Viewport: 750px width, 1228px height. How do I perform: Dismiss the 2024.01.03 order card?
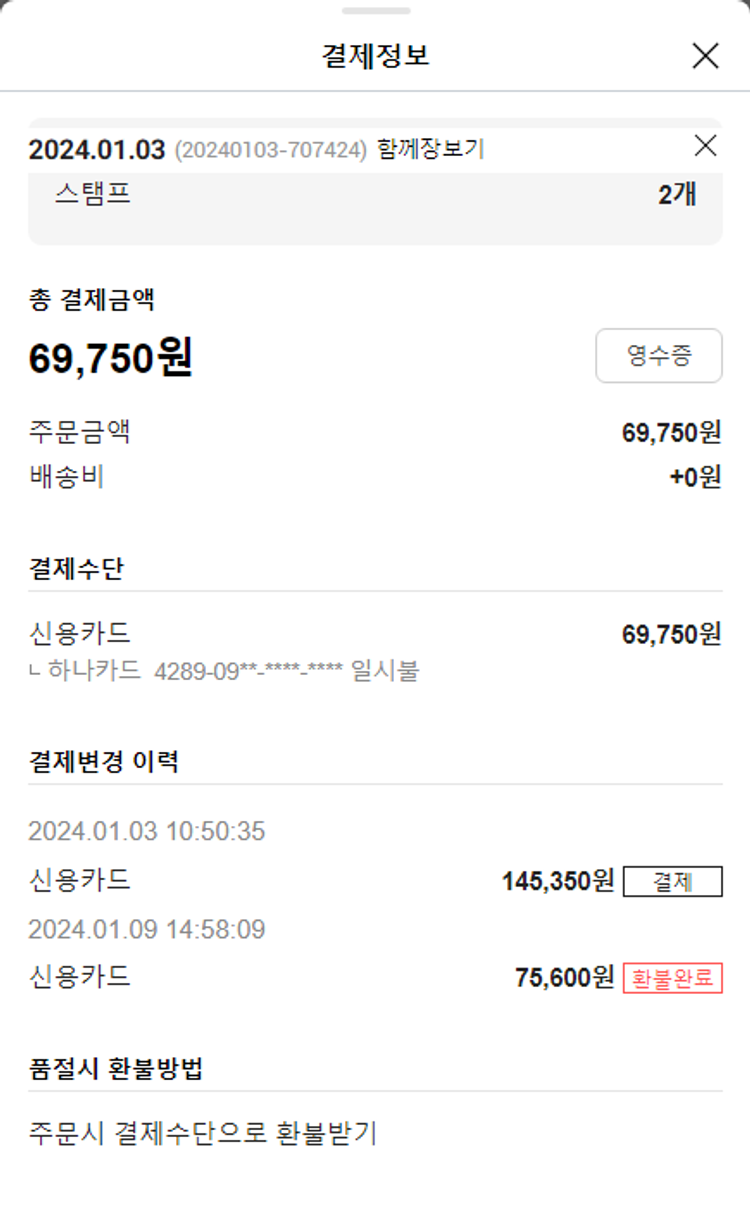click(705, 146)
